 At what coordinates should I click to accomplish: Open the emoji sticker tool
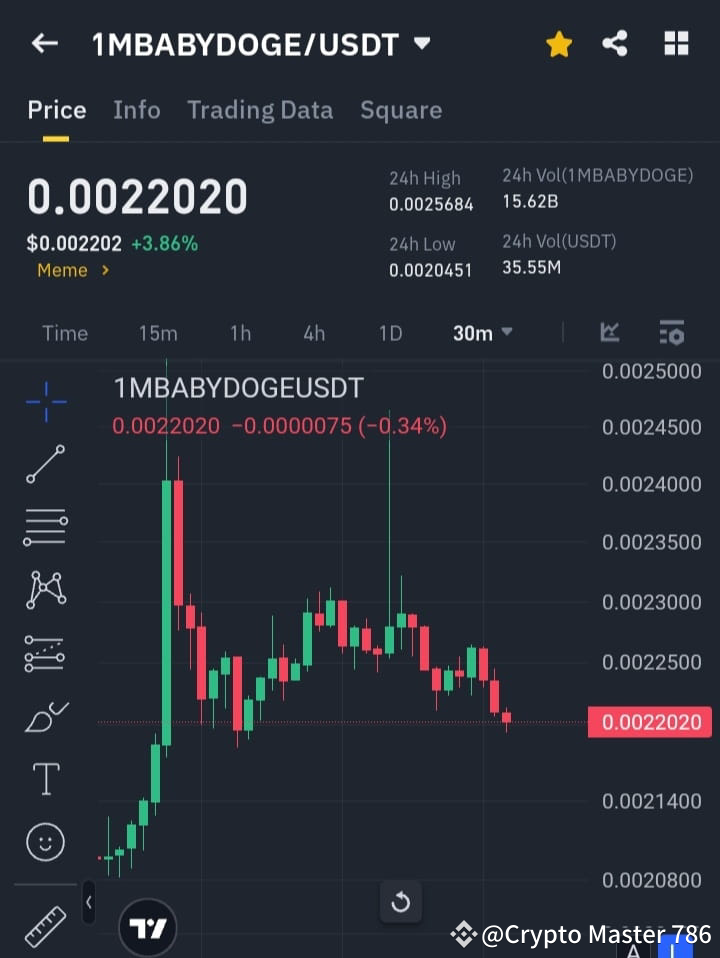coord(44,841)
